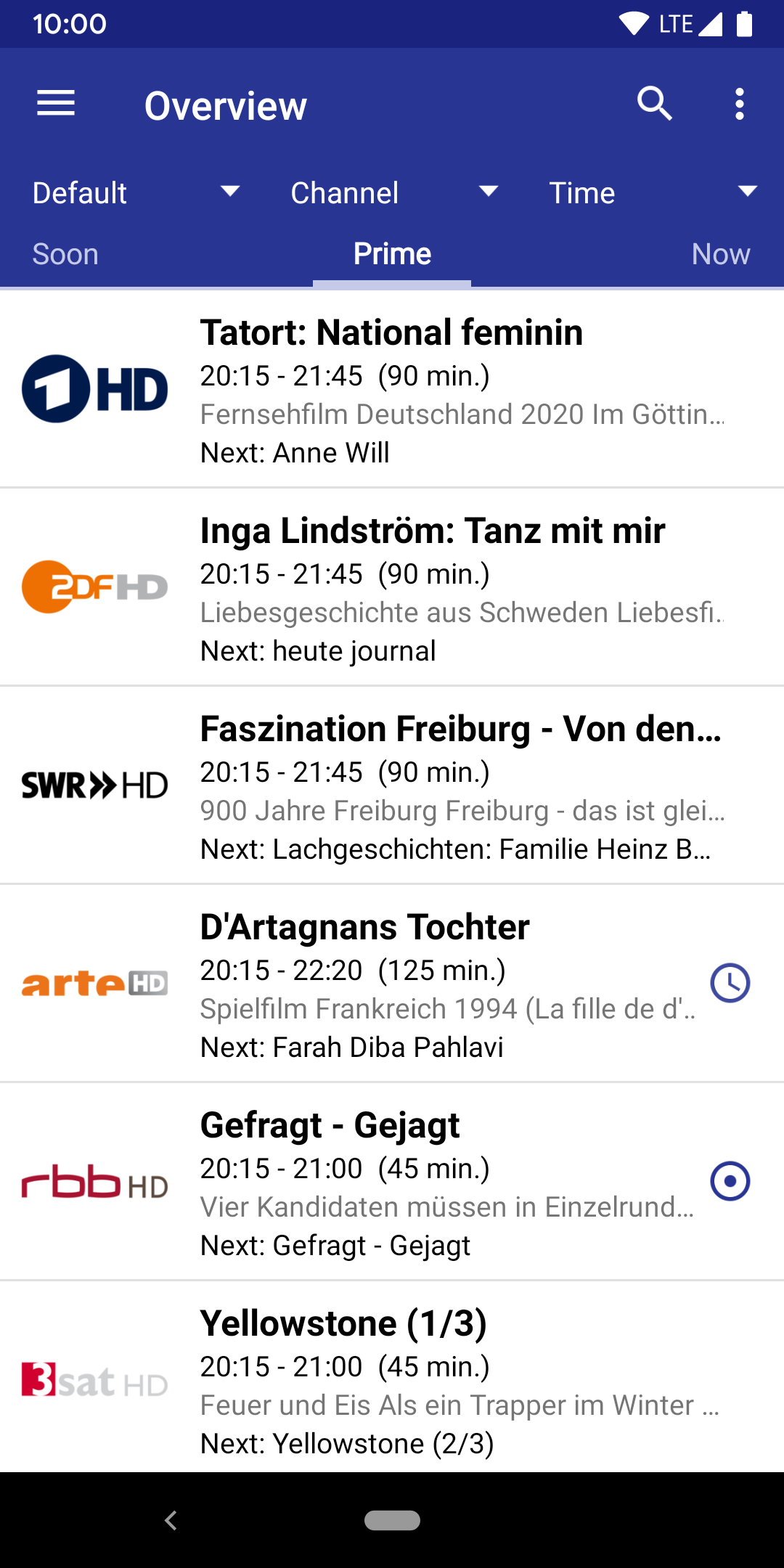Select the Prime tab
This screenshot has height=1568, width=784.
pos(392,254)
